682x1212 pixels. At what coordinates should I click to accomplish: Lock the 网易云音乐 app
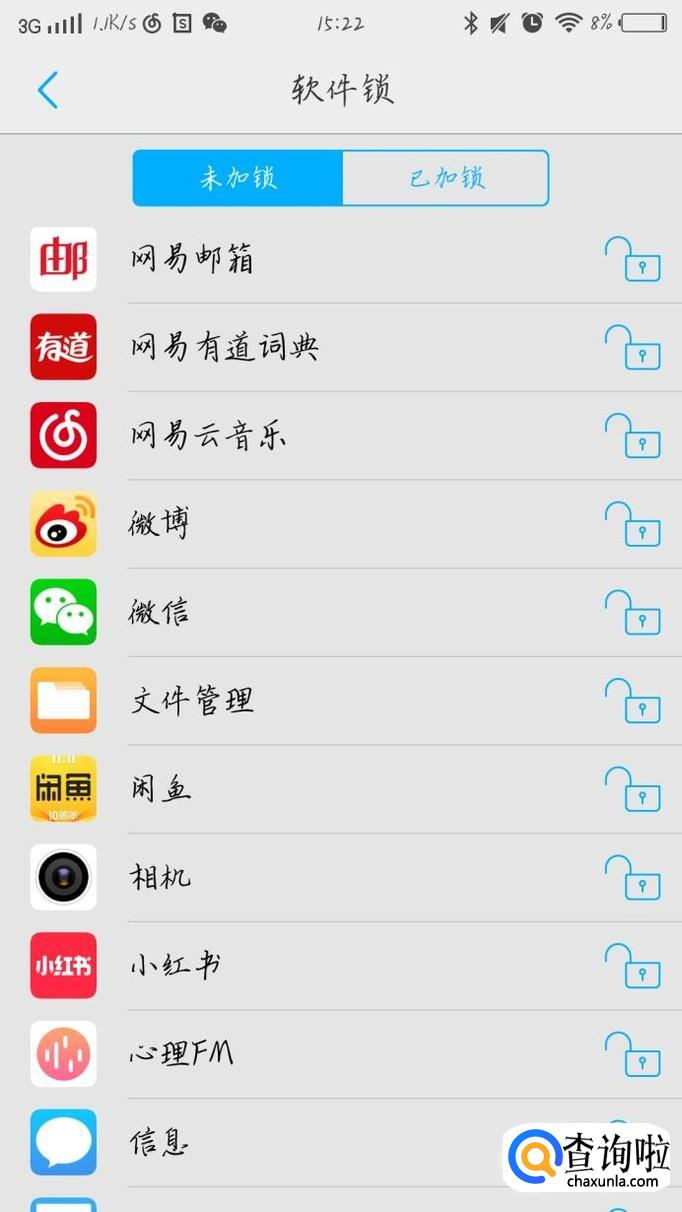coord(633,436)
